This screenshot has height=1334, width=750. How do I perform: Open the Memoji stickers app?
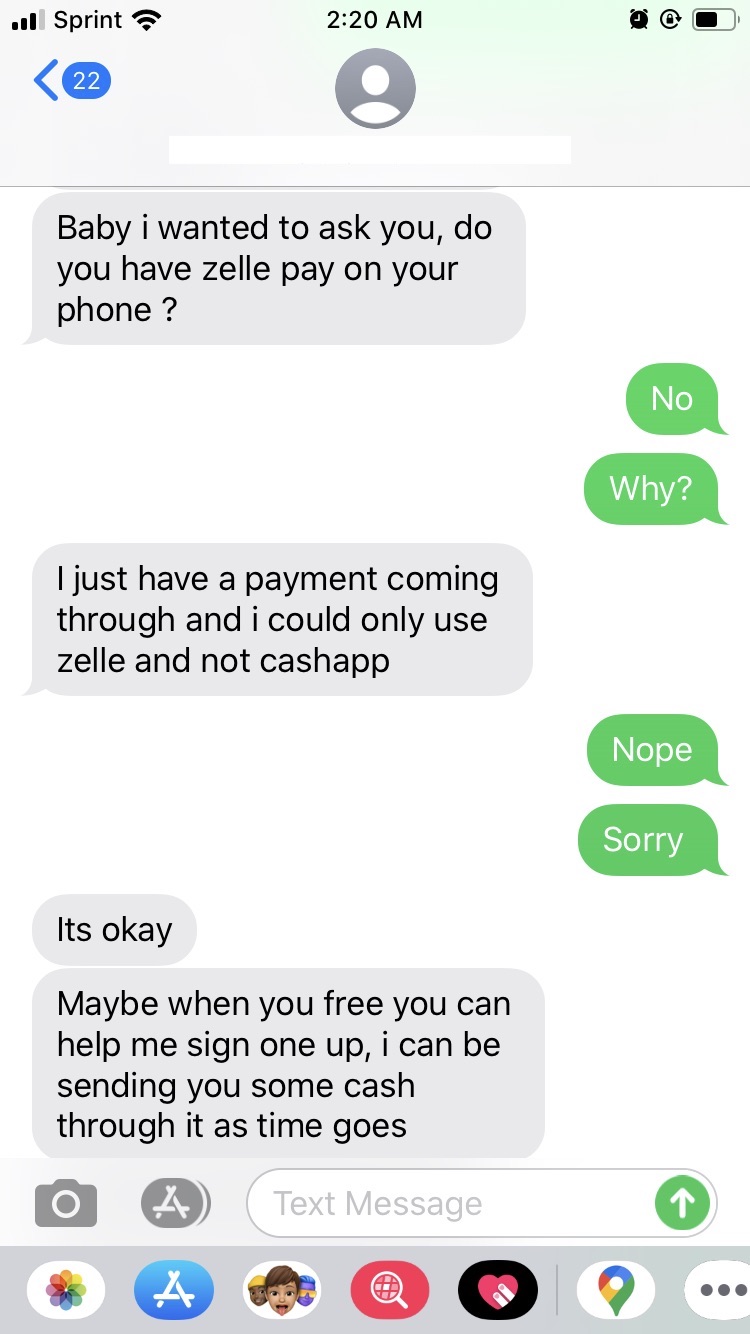[282, 1290]
